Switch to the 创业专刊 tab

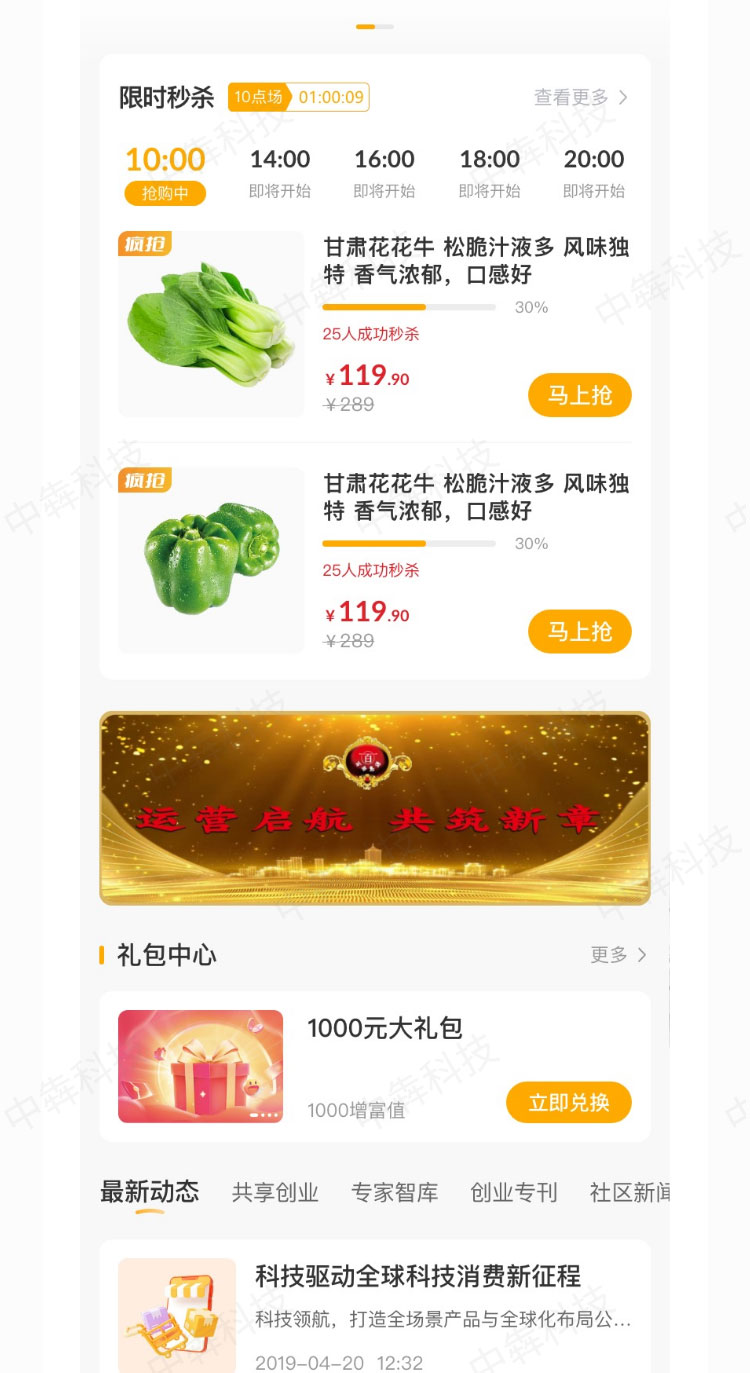pos(513,1192)
